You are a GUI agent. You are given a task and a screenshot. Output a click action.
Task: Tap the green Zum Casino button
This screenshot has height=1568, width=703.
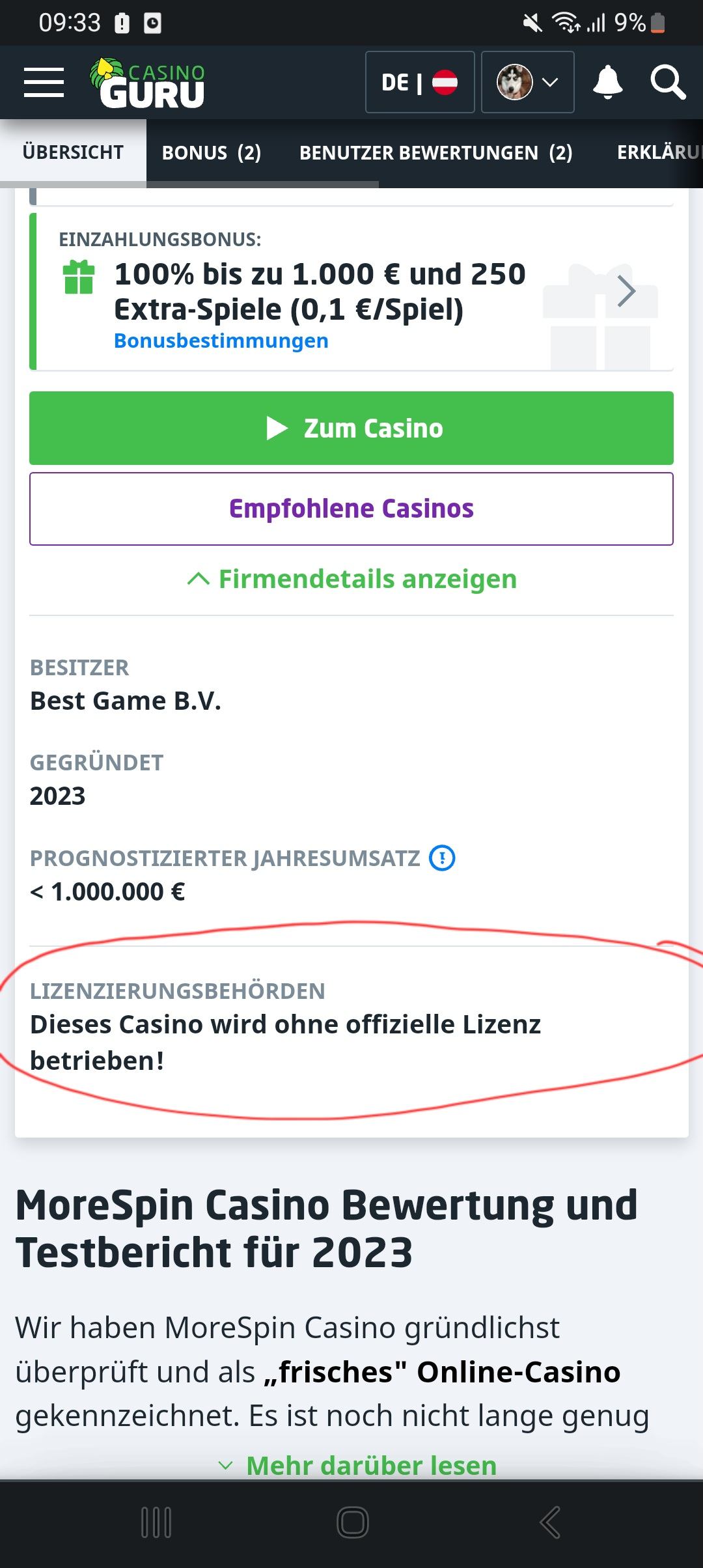351,428
